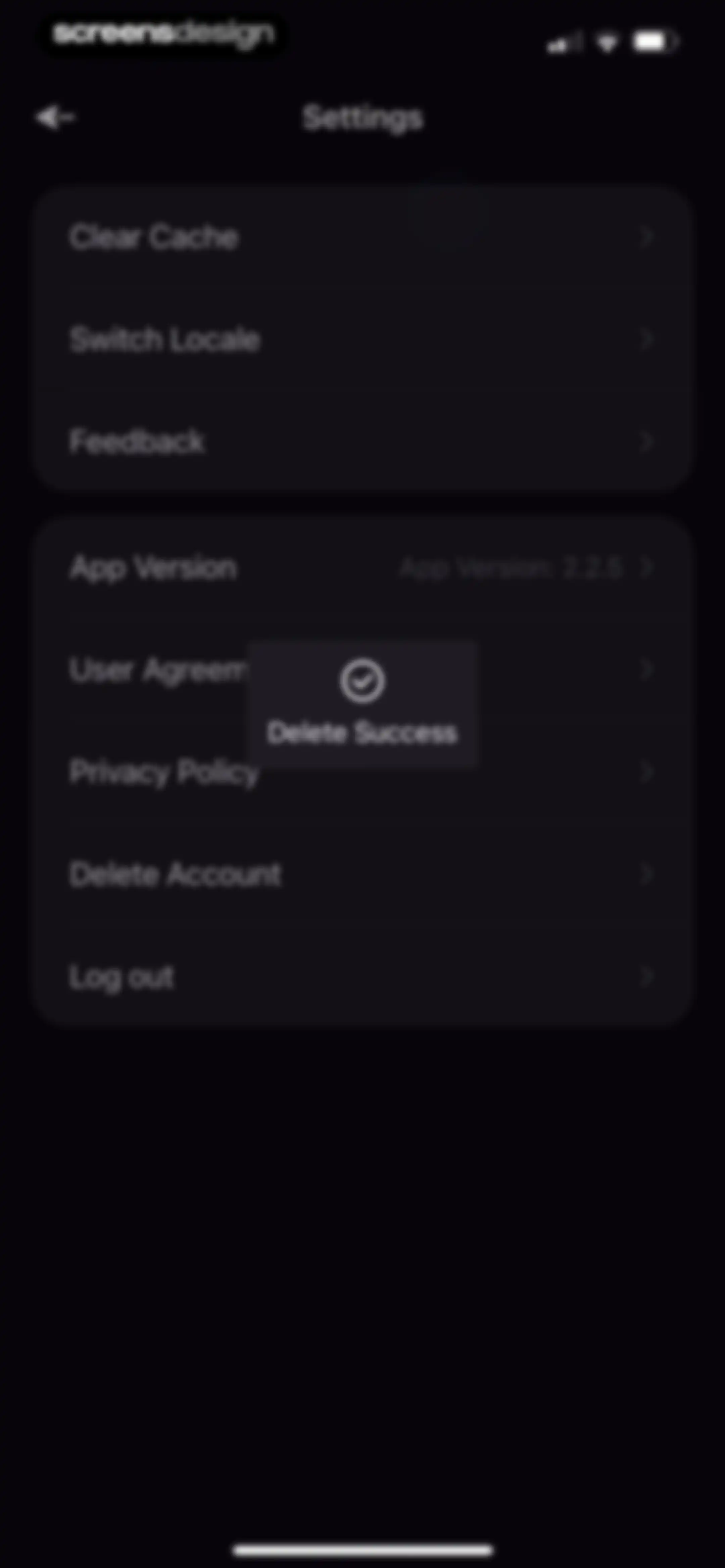Tap the Log out row
725x1568 pixels.
(x=362, y=976)
